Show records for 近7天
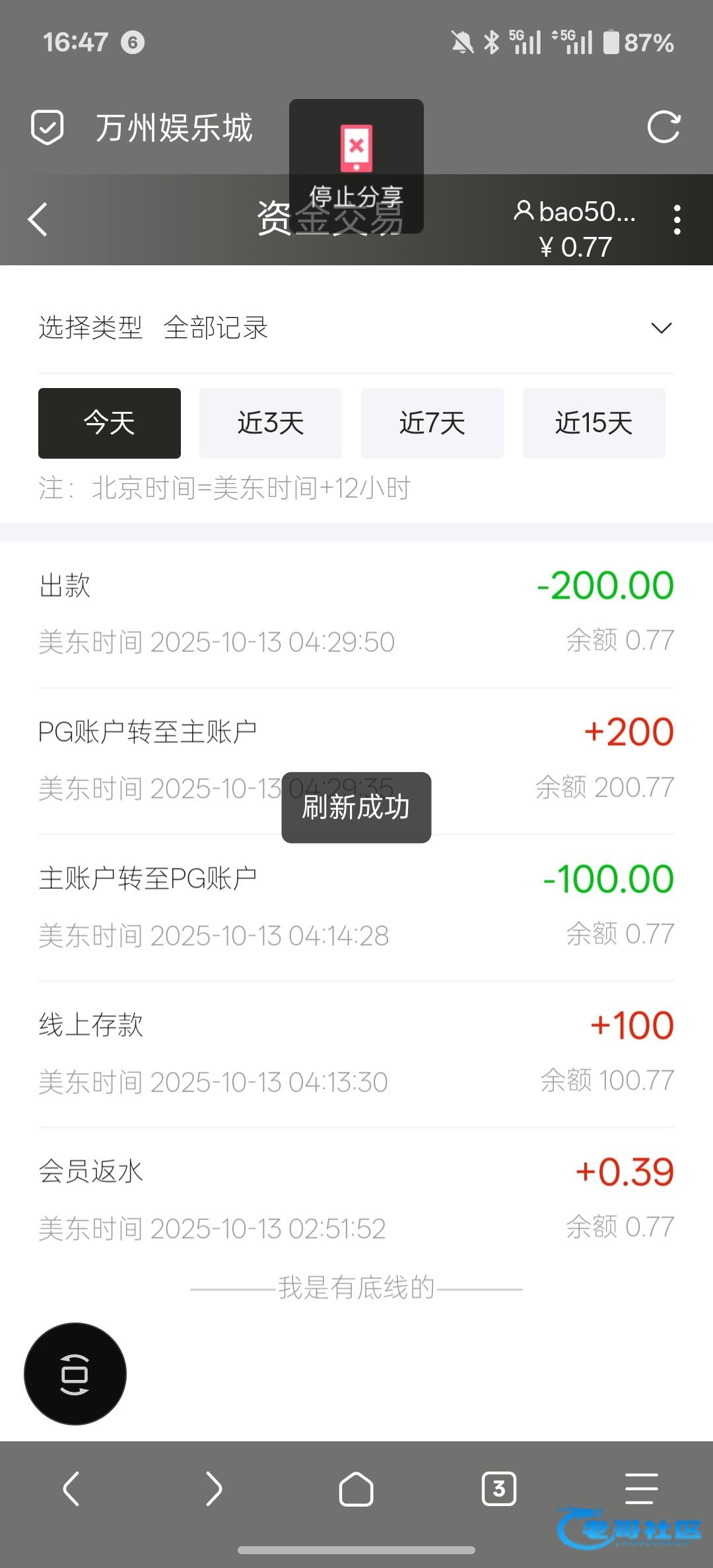 [x=432, y=423]
